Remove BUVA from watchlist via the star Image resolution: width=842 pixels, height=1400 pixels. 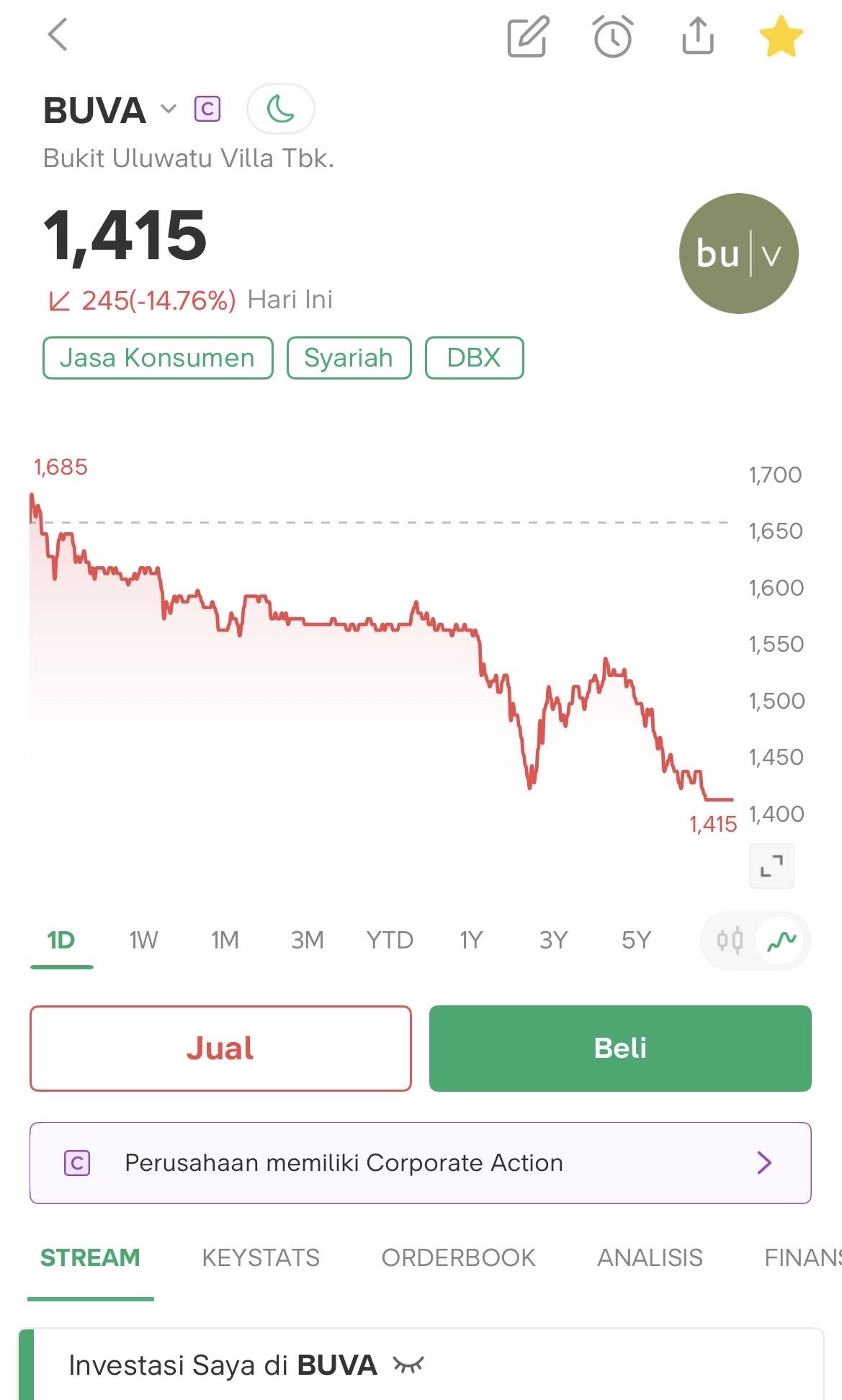(781, 37)
